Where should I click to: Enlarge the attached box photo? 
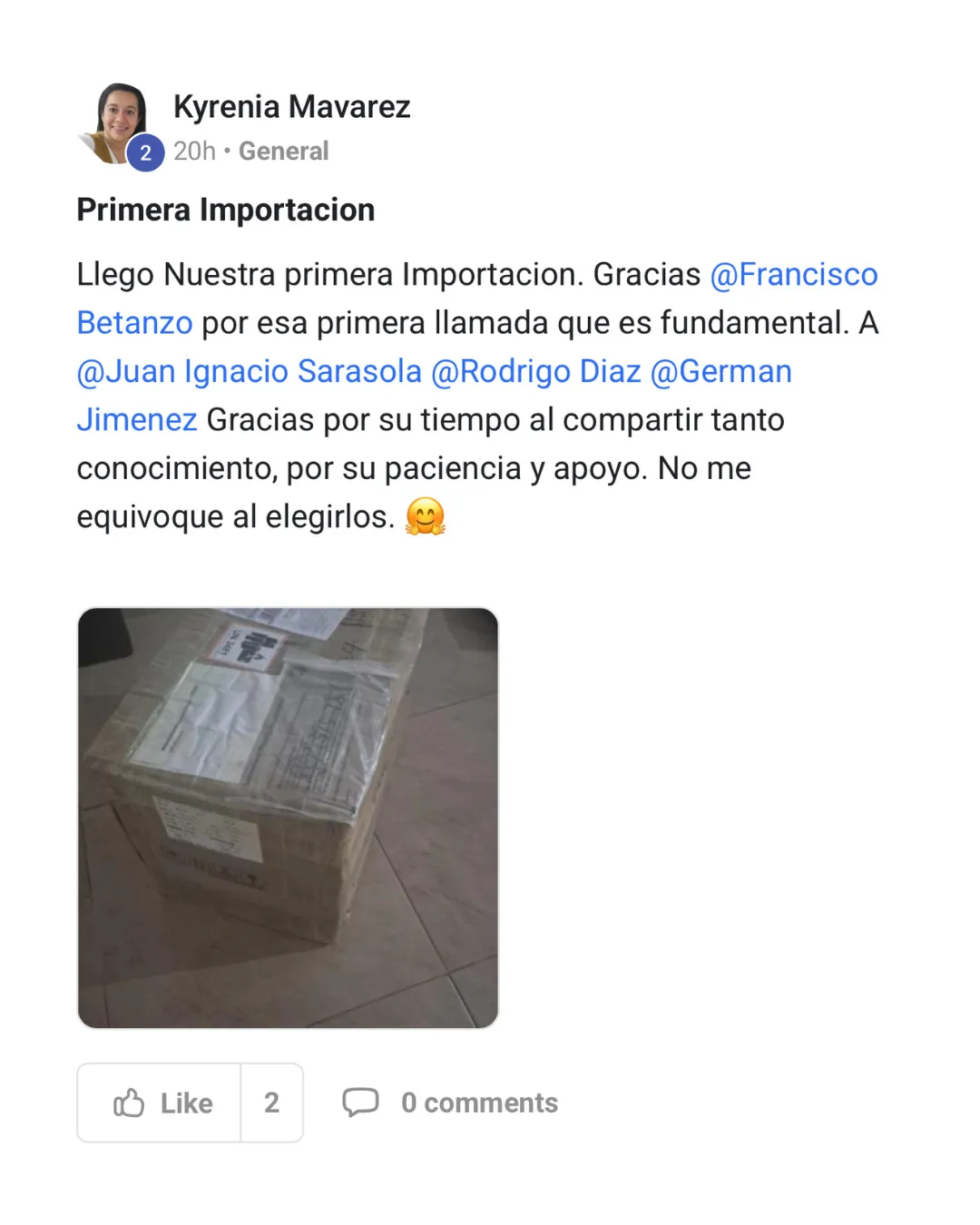click(288, 818)
